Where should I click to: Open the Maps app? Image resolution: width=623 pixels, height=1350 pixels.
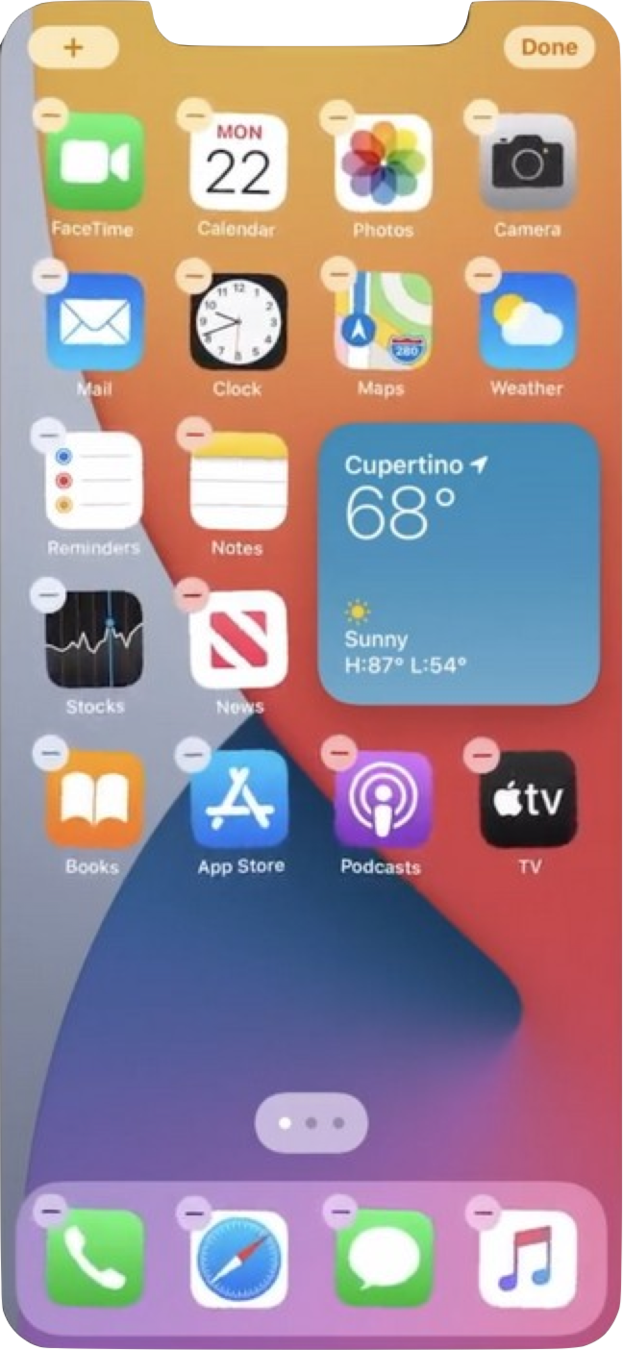(x=383, y=323)
